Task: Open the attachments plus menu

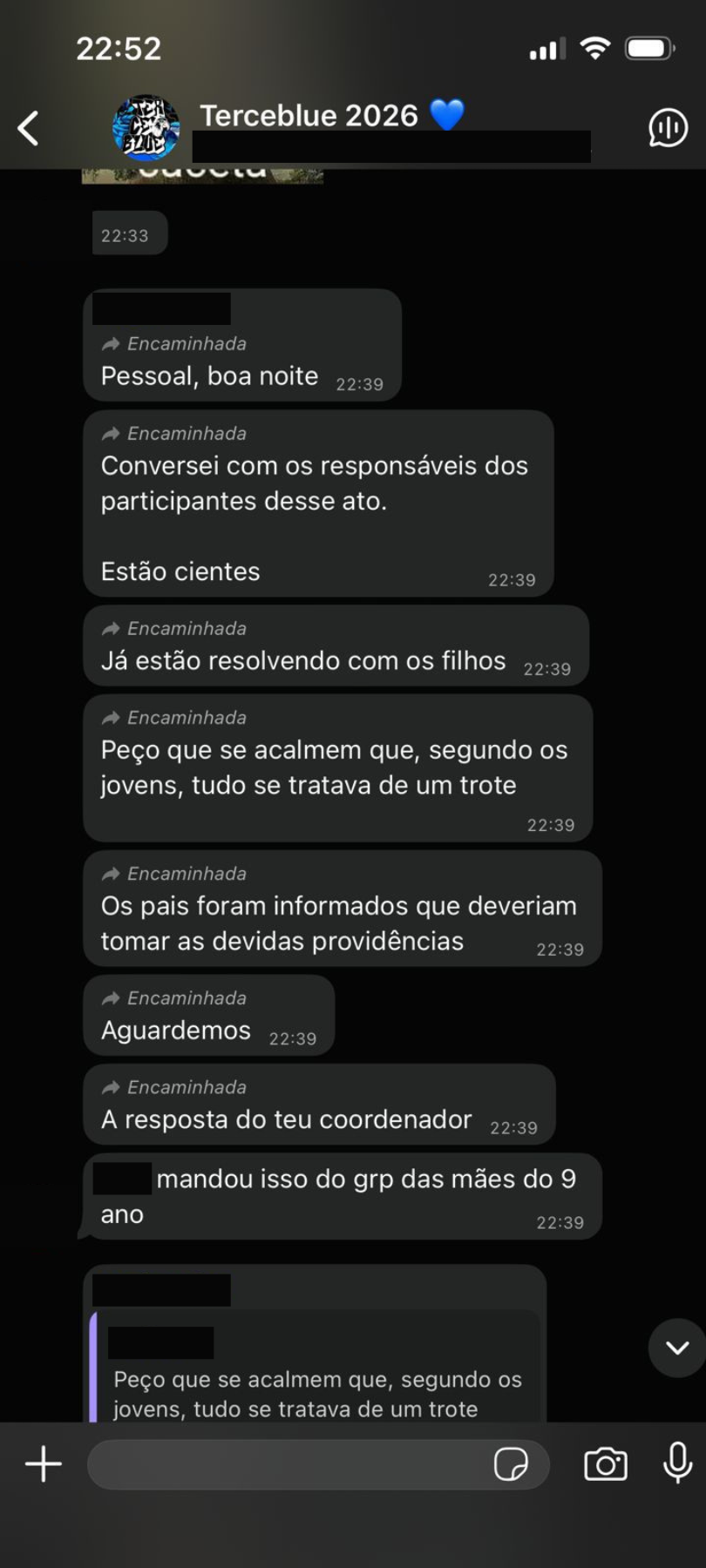Action: click(44, 1463)
